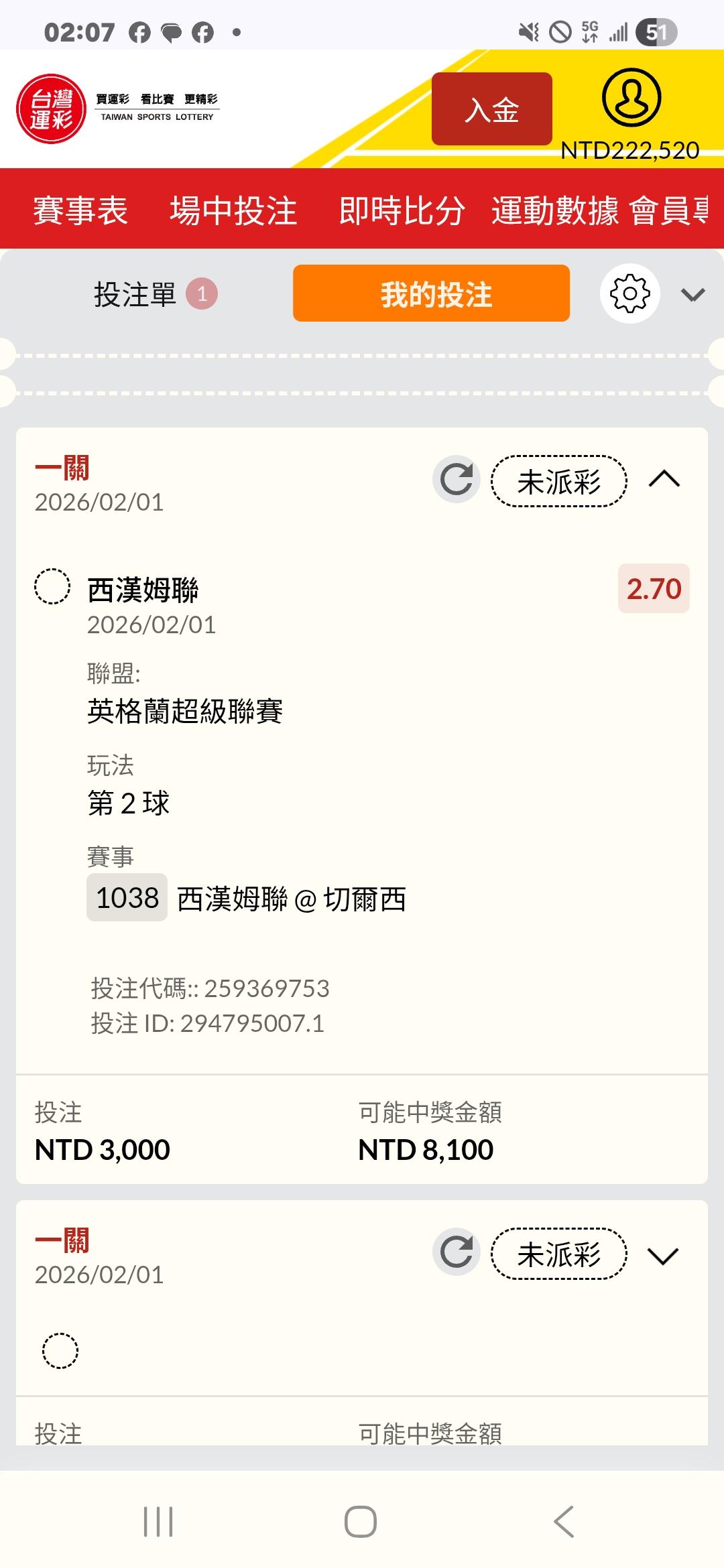Refresh the second 一關 bet
The image size is (724, 1568).
point(457,1252)
